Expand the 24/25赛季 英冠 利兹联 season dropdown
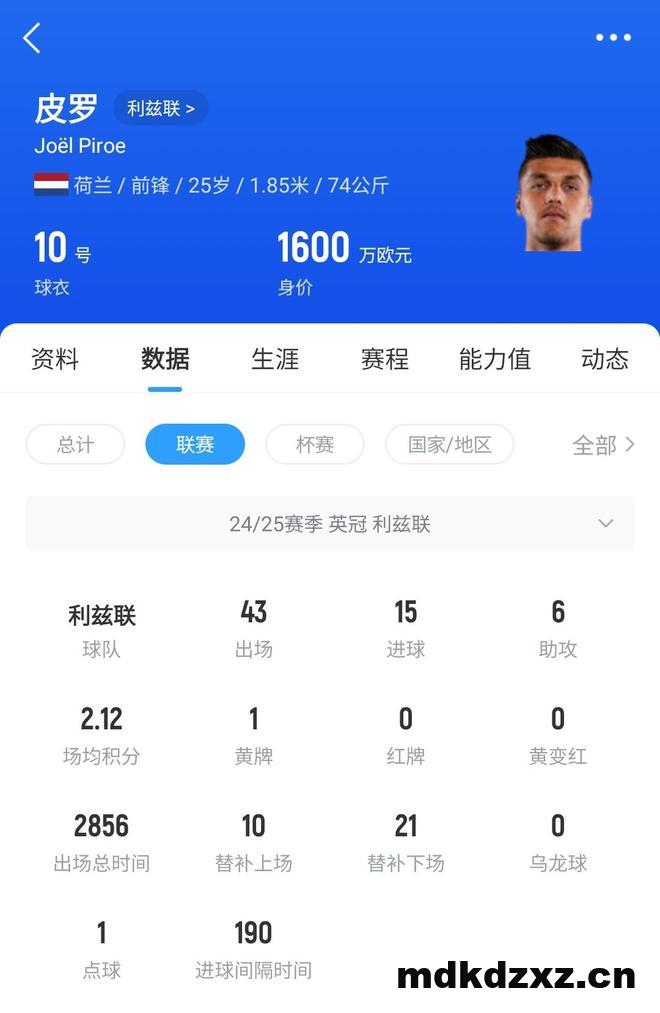 tap(330, 524)
